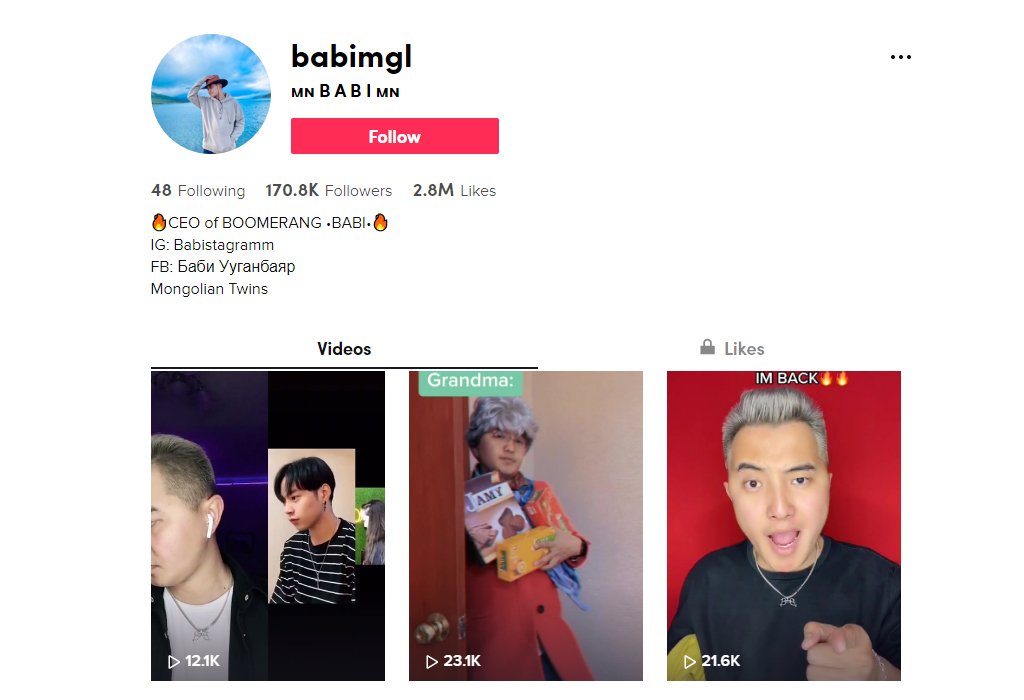
Task: View the 48 Following list
Action: [x=198, y=190]
